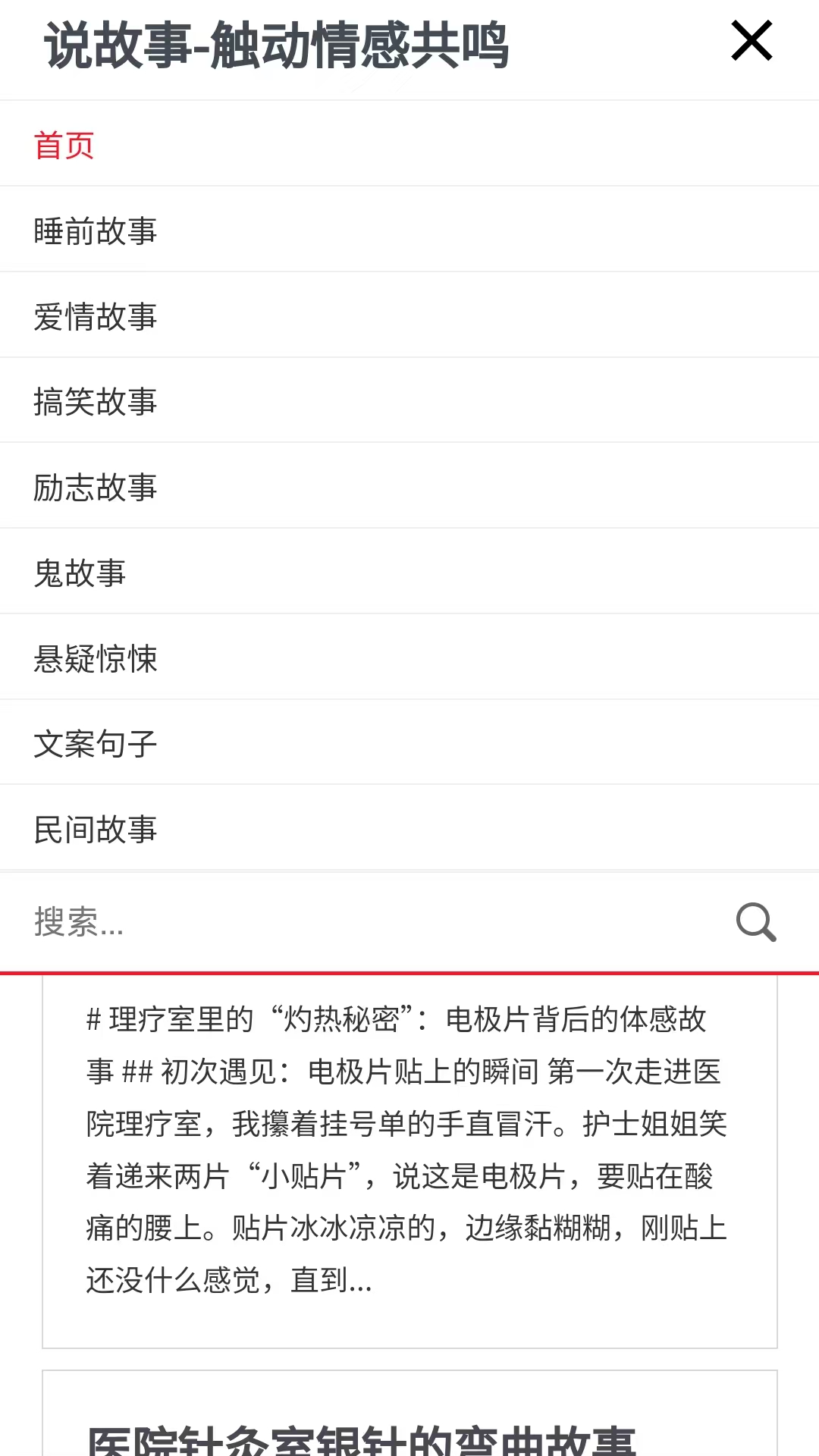Navigate to 爱情故事 section
This screenshot has height=1456, width=819.
click(96, 315)
